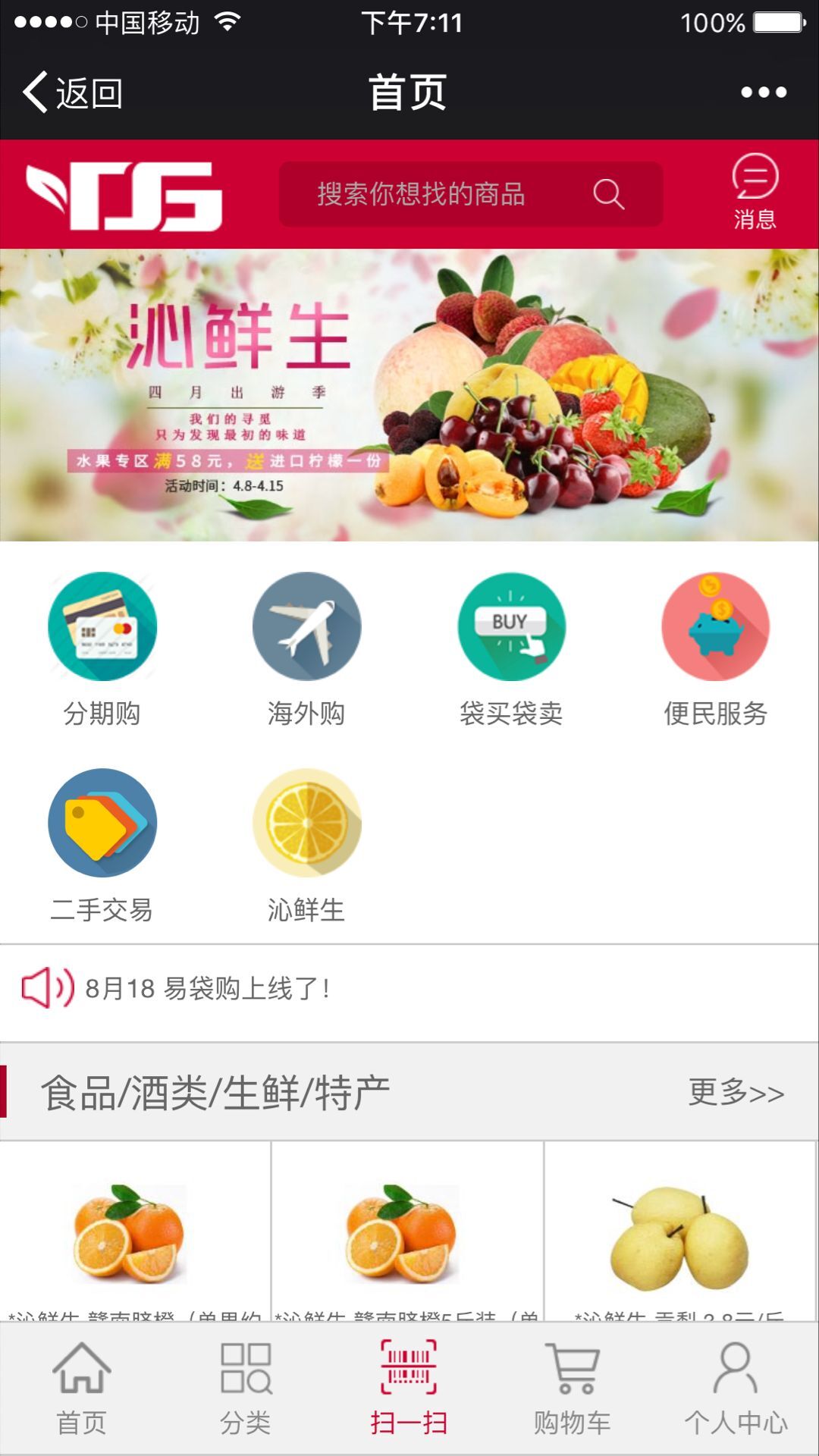
Task: Open 二手交易 second-hand trading
Action: (102, 844)
